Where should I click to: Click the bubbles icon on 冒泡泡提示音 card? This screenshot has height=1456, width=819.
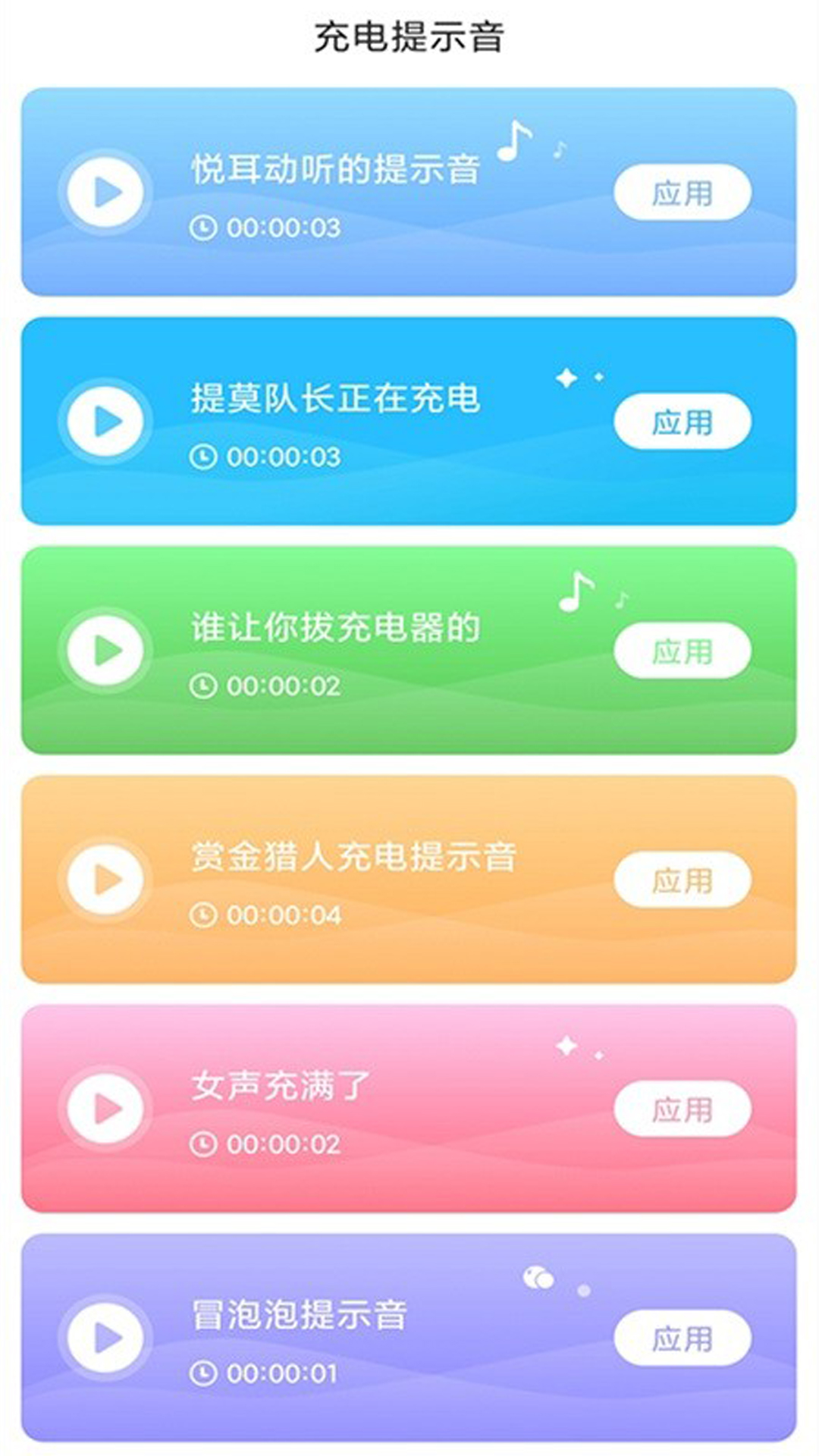click(x=540, y=1277)
